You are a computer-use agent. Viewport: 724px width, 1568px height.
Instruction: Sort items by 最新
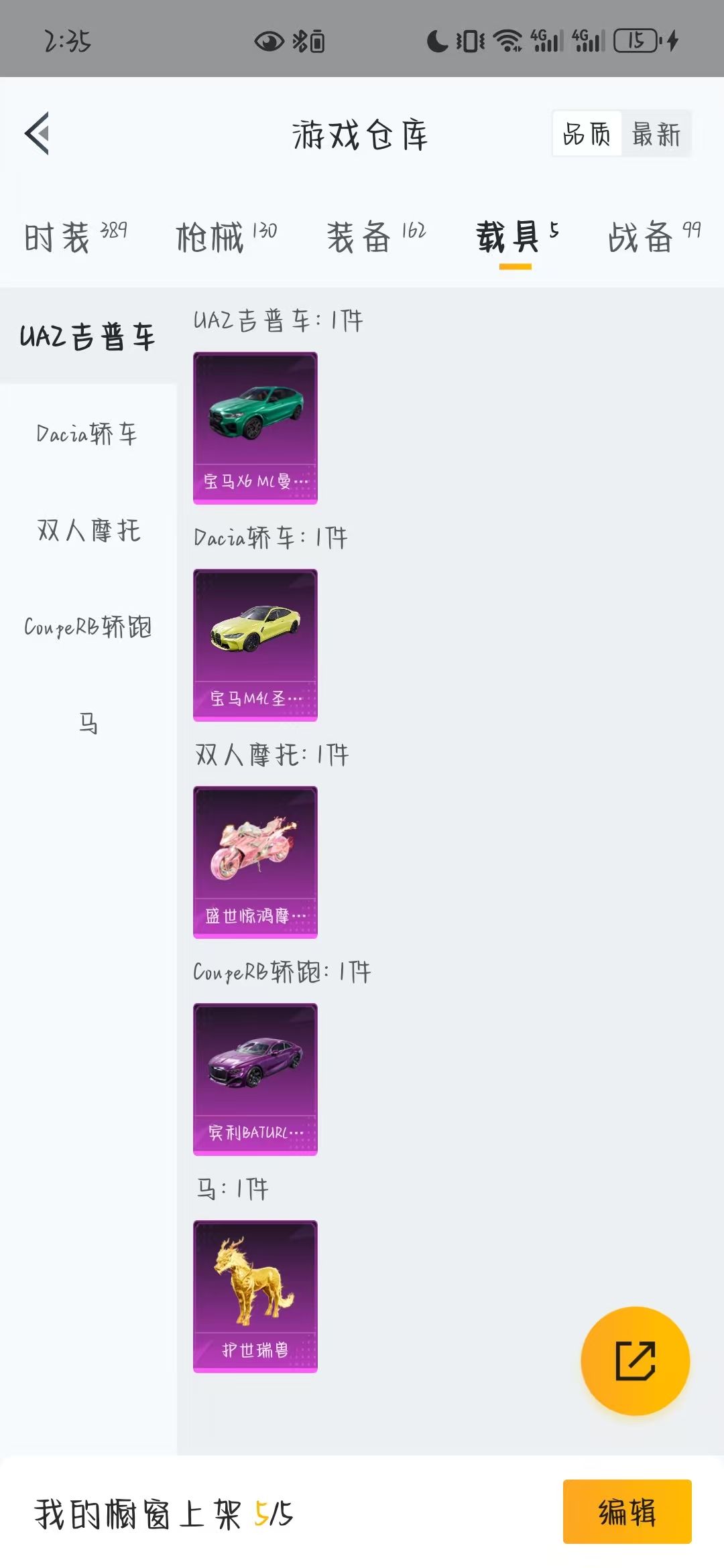[656, 134]
